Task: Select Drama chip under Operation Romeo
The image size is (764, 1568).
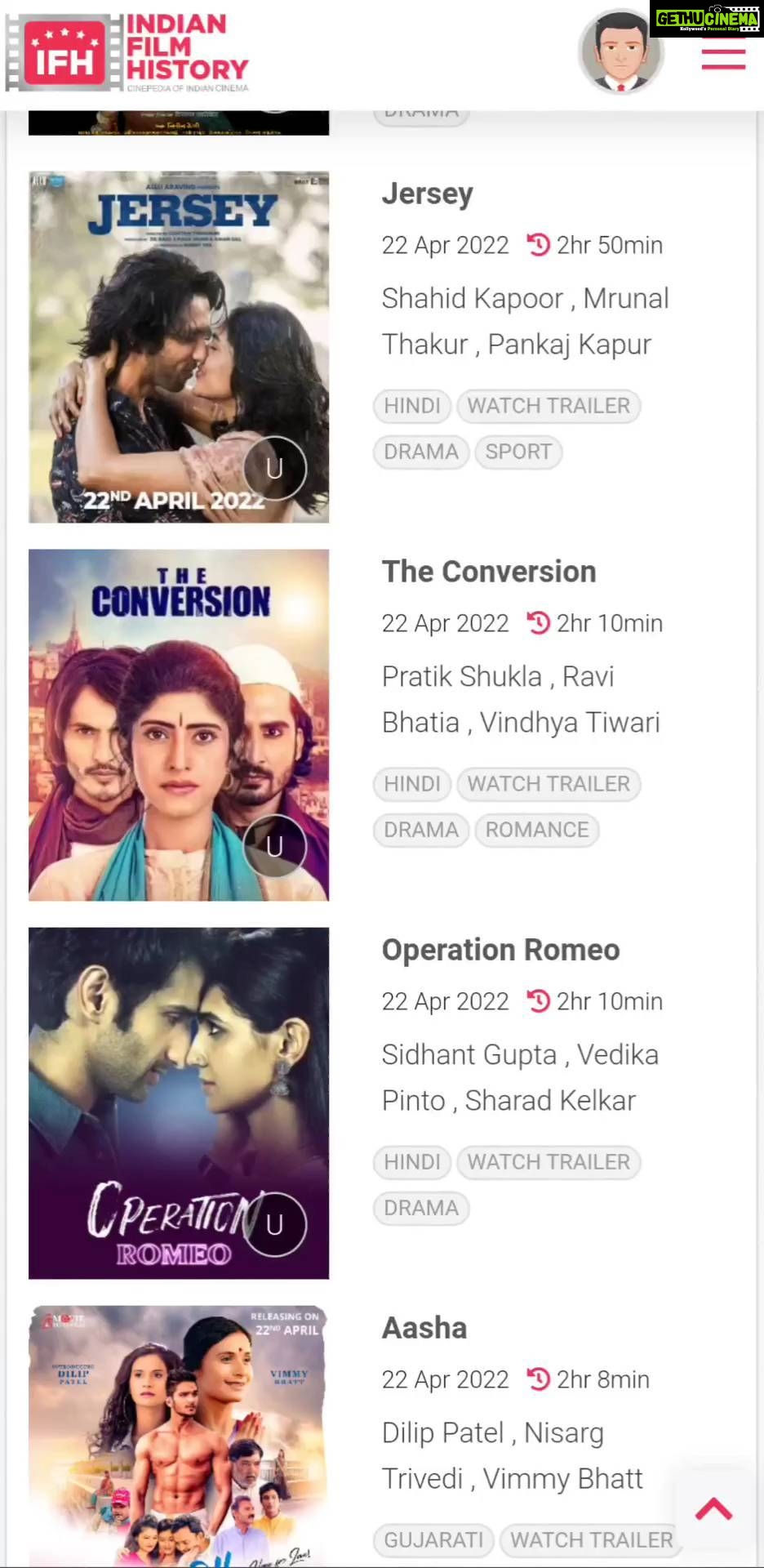Action: coord(421,1208)
